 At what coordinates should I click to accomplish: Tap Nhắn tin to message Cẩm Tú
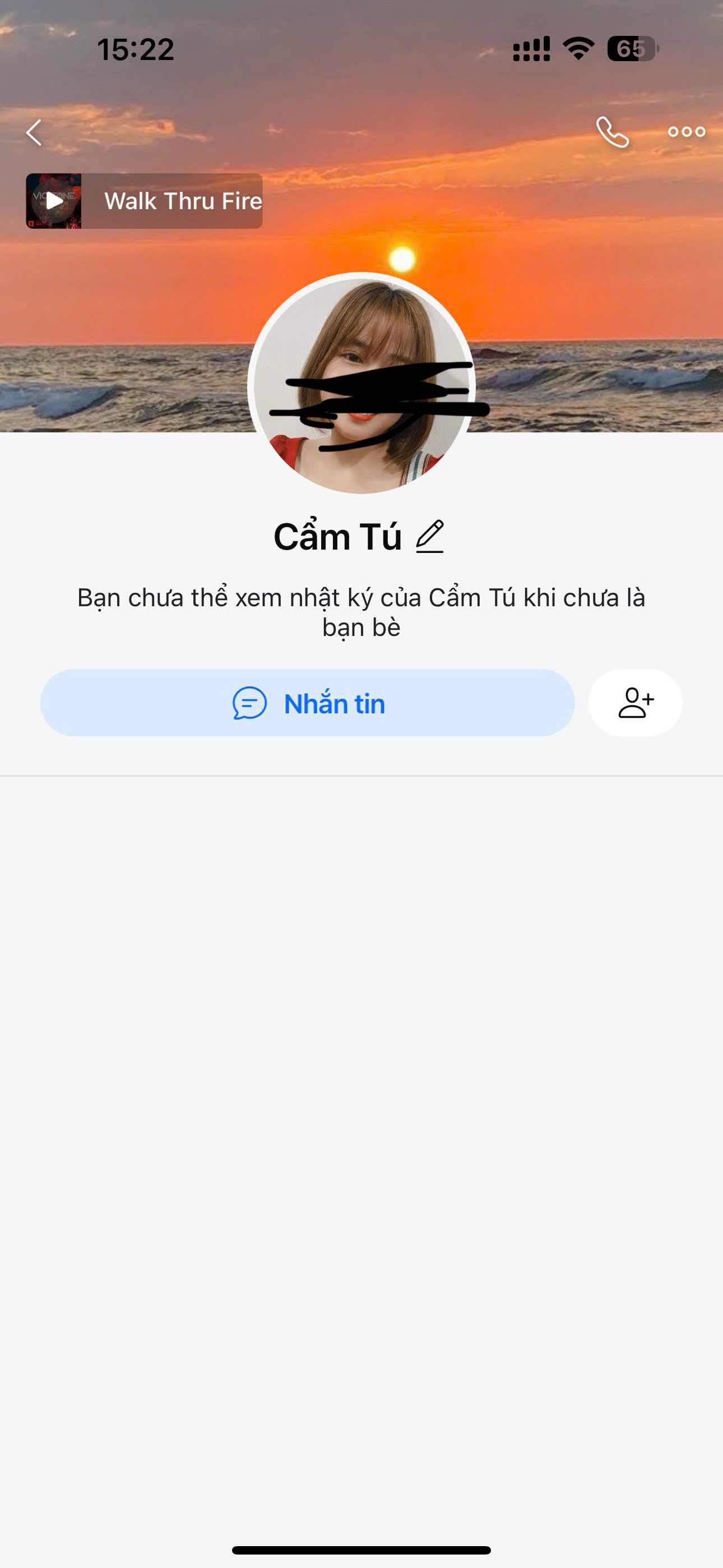[x=307, y=703]
